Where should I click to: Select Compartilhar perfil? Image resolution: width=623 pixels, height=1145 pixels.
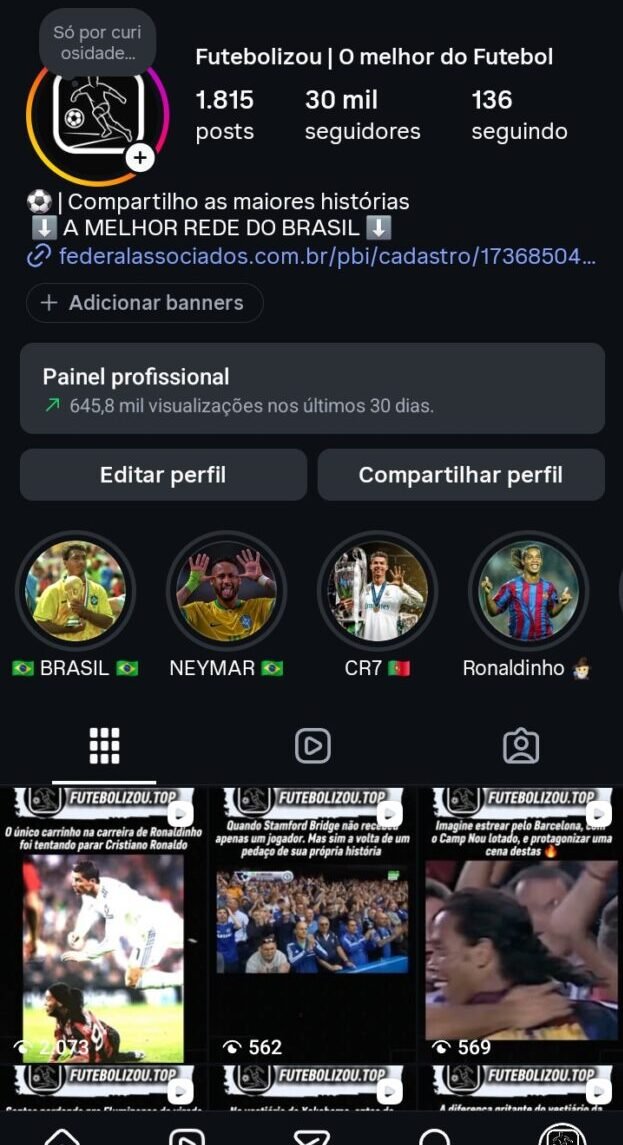461,475
